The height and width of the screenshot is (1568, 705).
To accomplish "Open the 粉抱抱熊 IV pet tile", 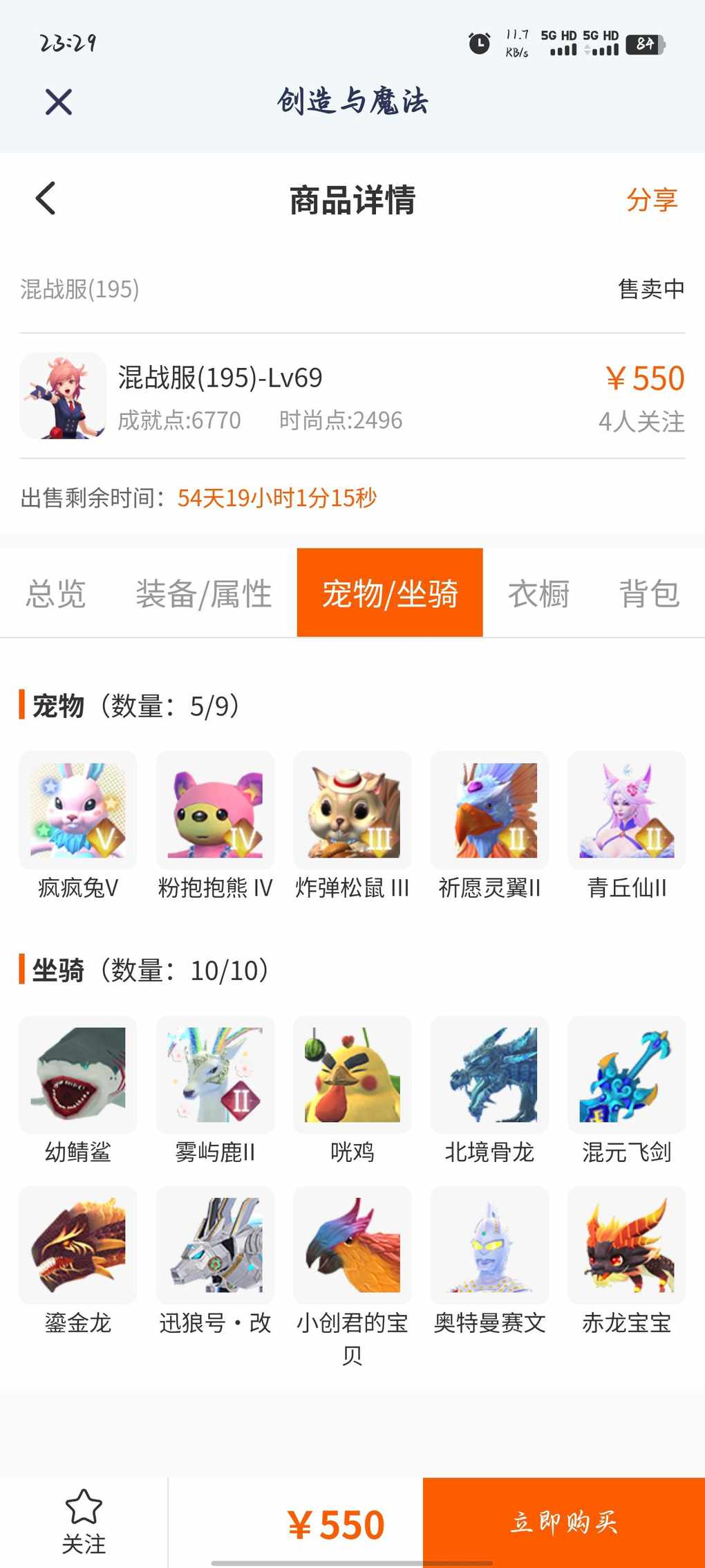I will [215, 811].
